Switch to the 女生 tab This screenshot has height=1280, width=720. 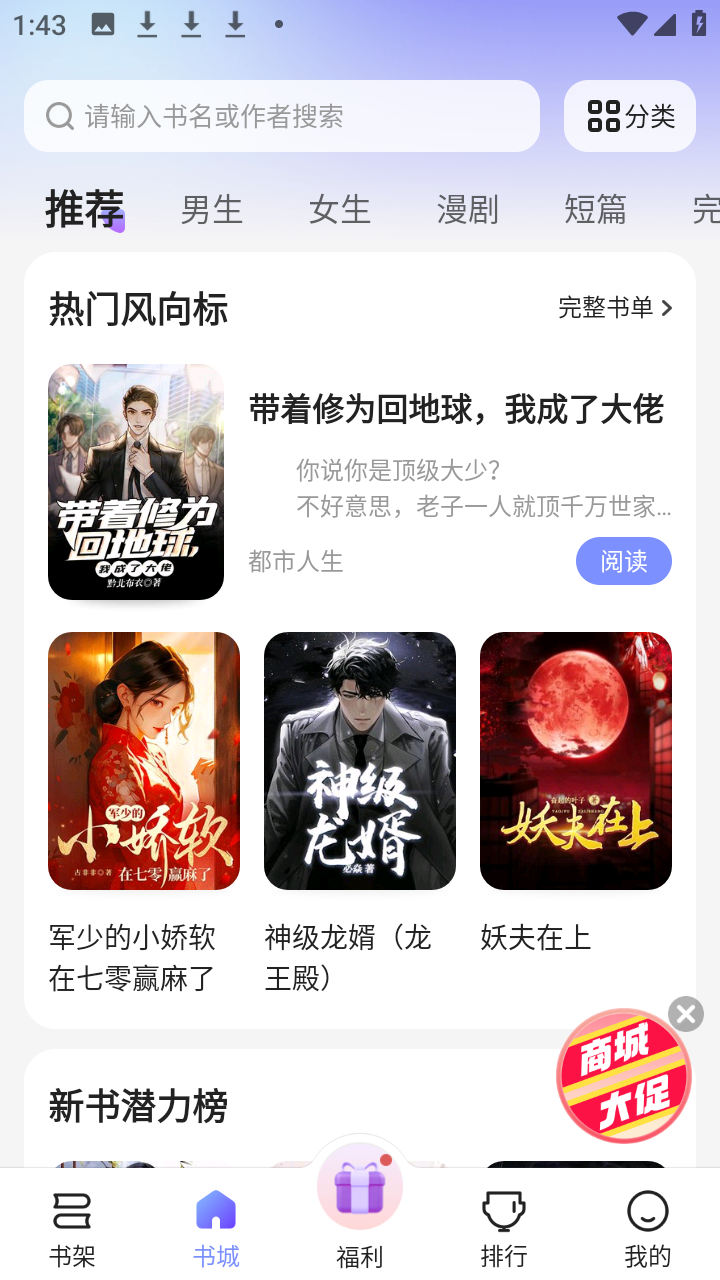[339, 209]
